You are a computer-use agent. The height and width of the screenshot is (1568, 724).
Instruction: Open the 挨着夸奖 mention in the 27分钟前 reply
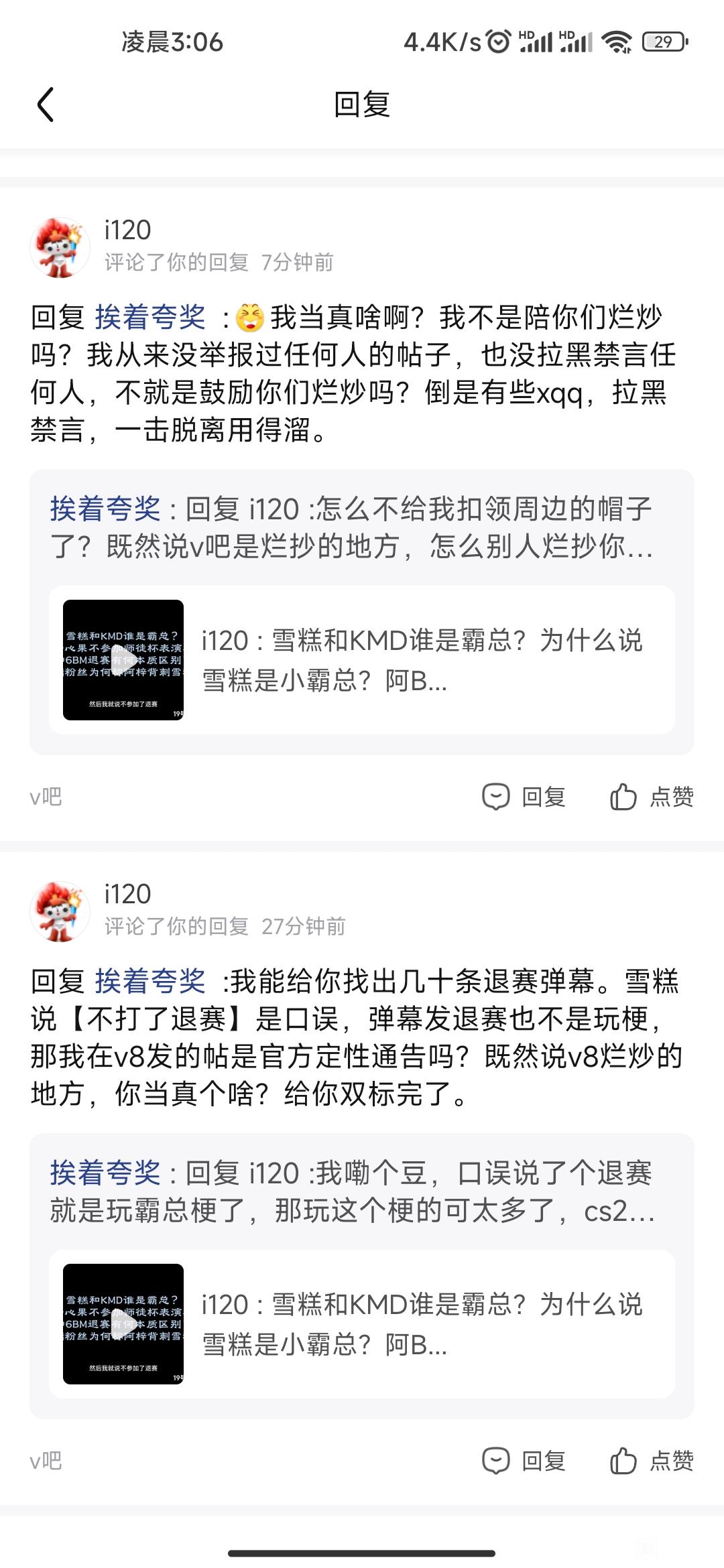point(150,981)
